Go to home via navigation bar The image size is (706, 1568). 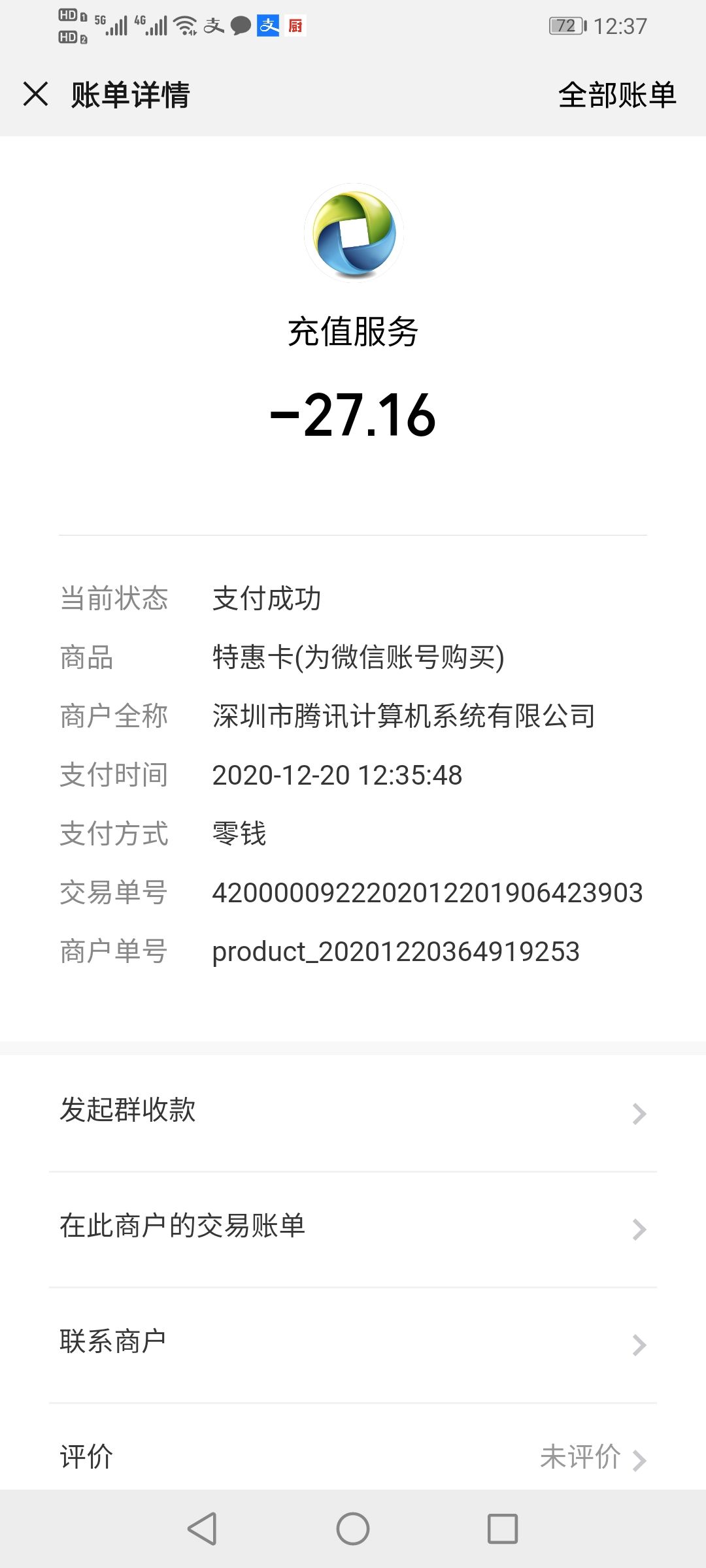353,1529
